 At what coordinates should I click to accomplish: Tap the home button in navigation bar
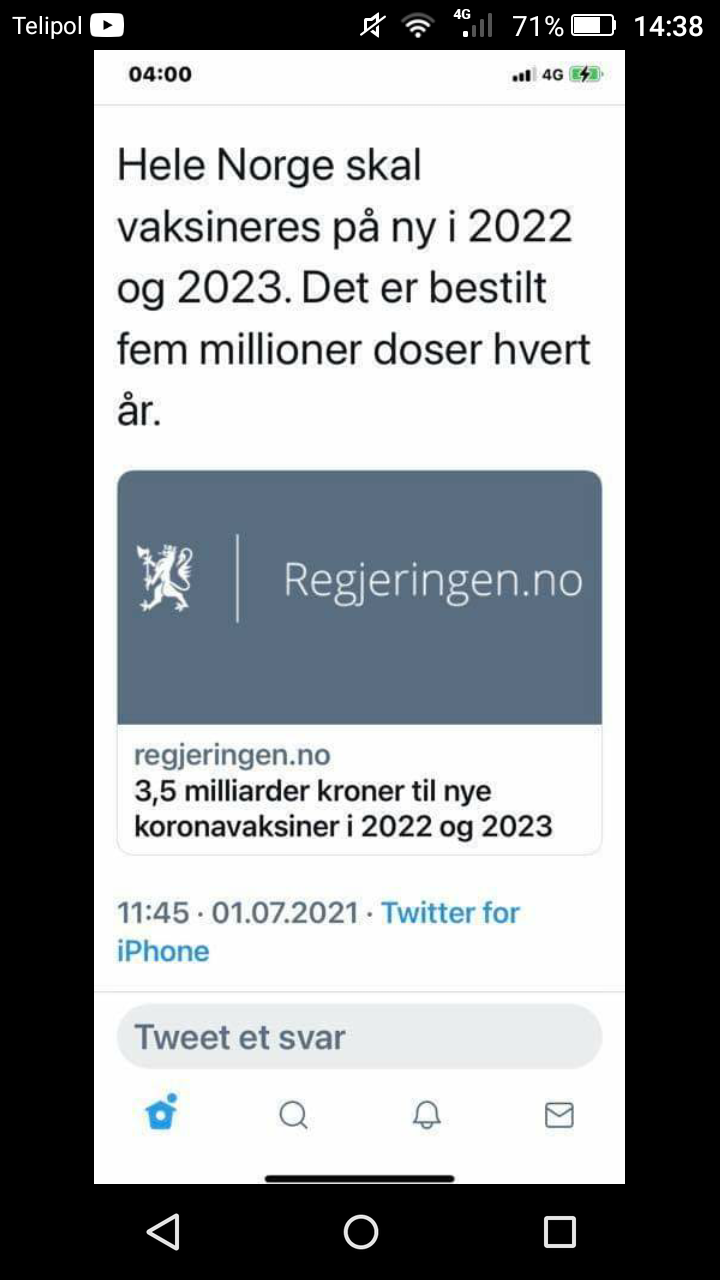tap(361, 1232)
